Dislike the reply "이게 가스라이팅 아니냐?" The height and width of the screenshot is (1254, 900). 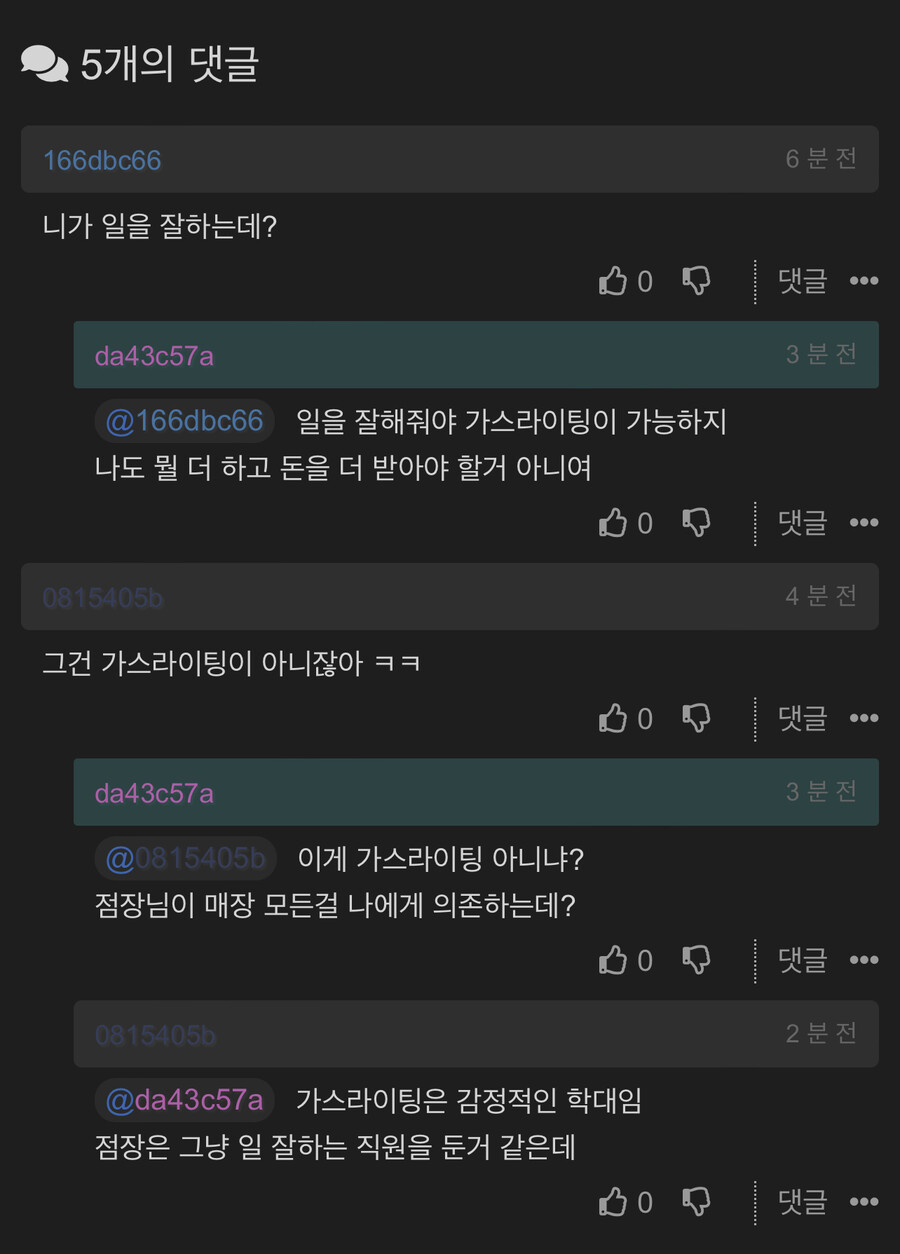[x=696, y=960]
